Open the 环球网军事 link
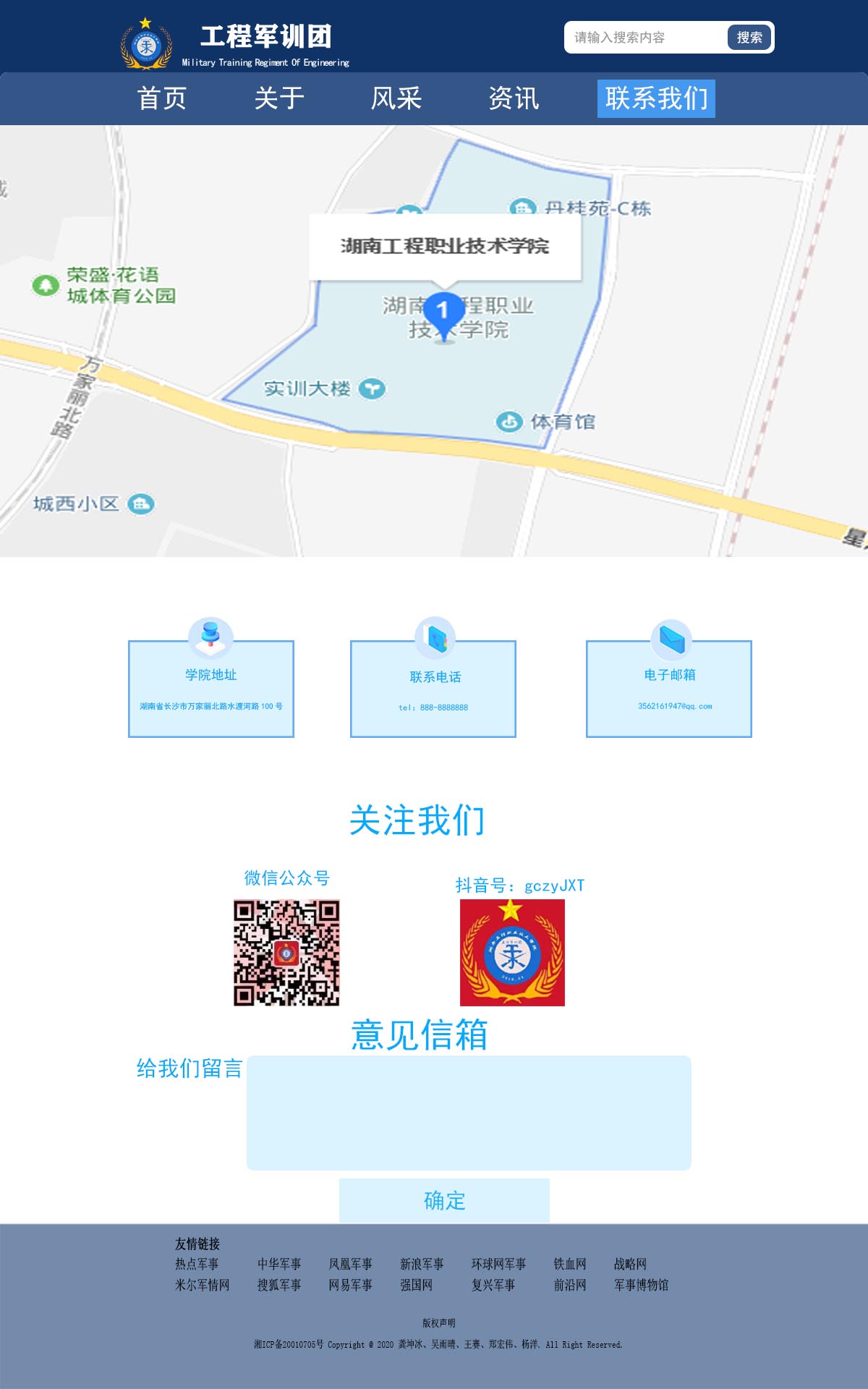The image size is (868, 1389). coord(498,1264)
